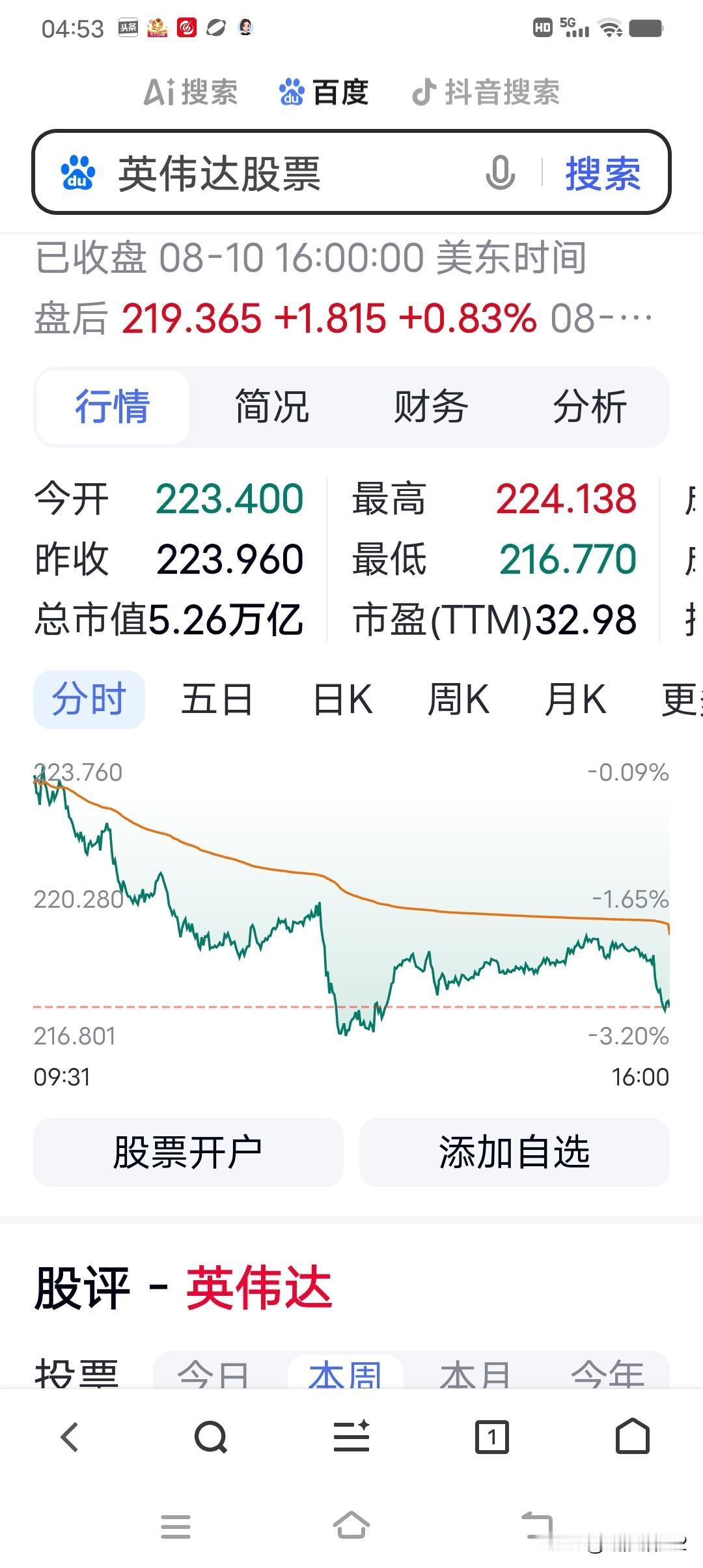Show the 月K chart
The image size is (703, 1568).
tap(575, 700)
